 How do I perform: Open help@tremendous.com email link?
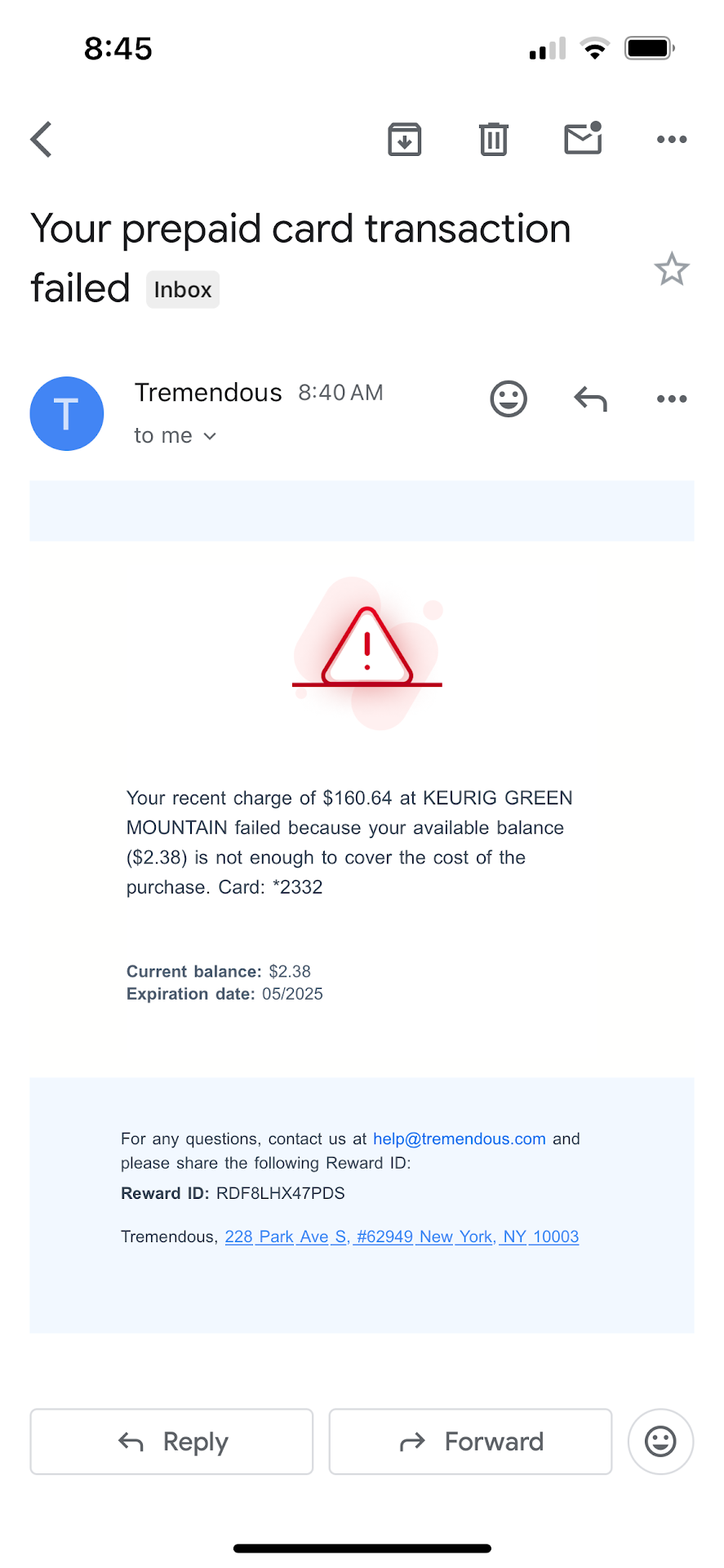[x=459, y=1139]
